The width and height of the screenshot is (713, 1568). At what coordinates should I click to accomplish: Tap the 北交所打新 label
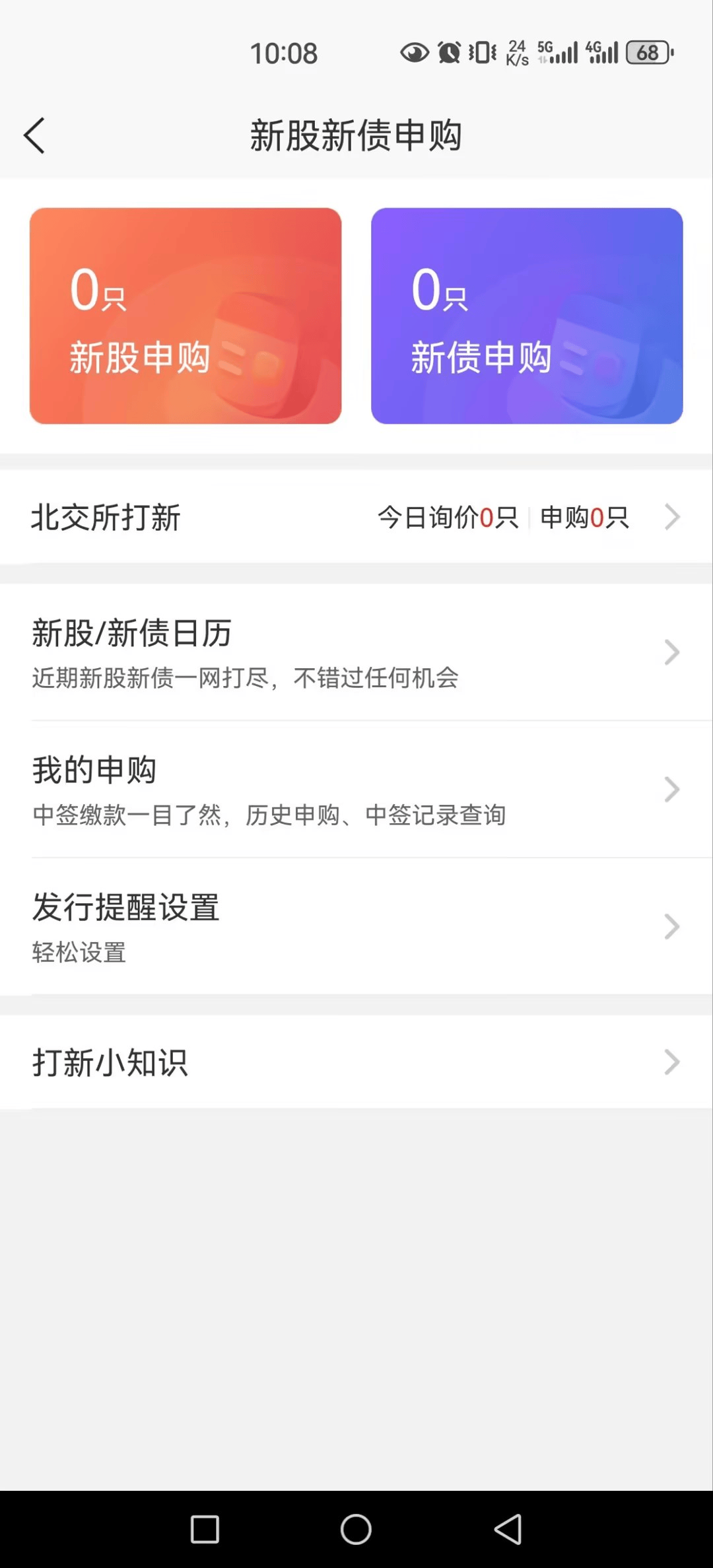point(106,518)
